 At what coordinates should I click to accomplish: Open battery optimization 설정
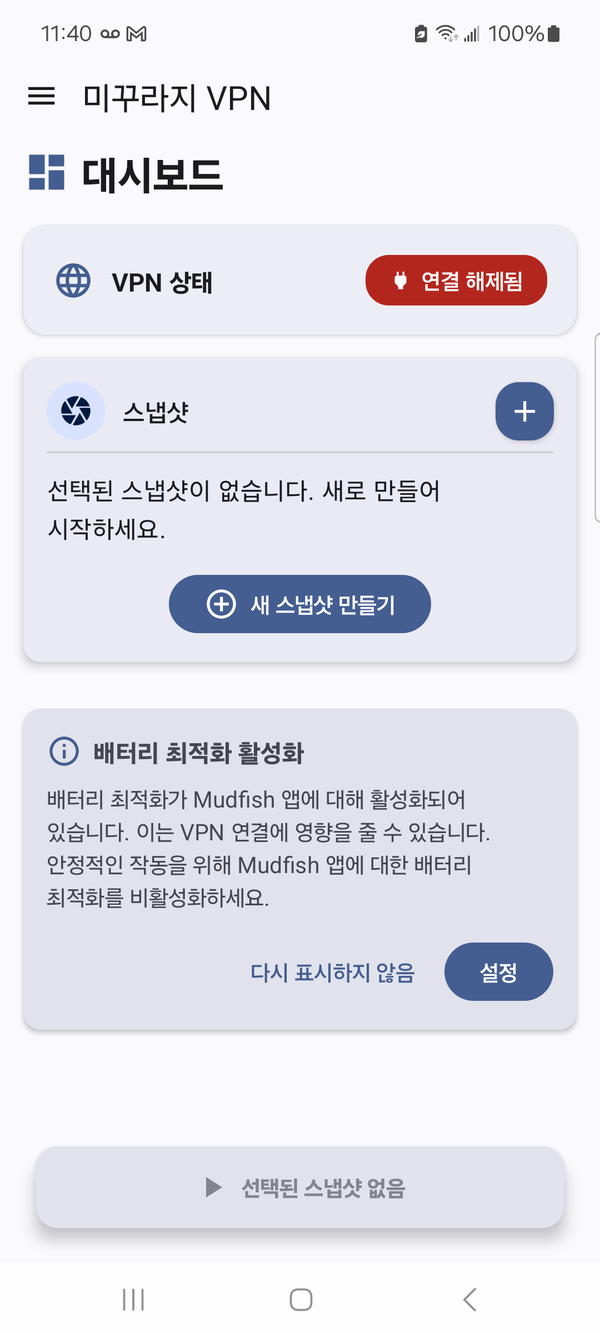tap(498, 972)
